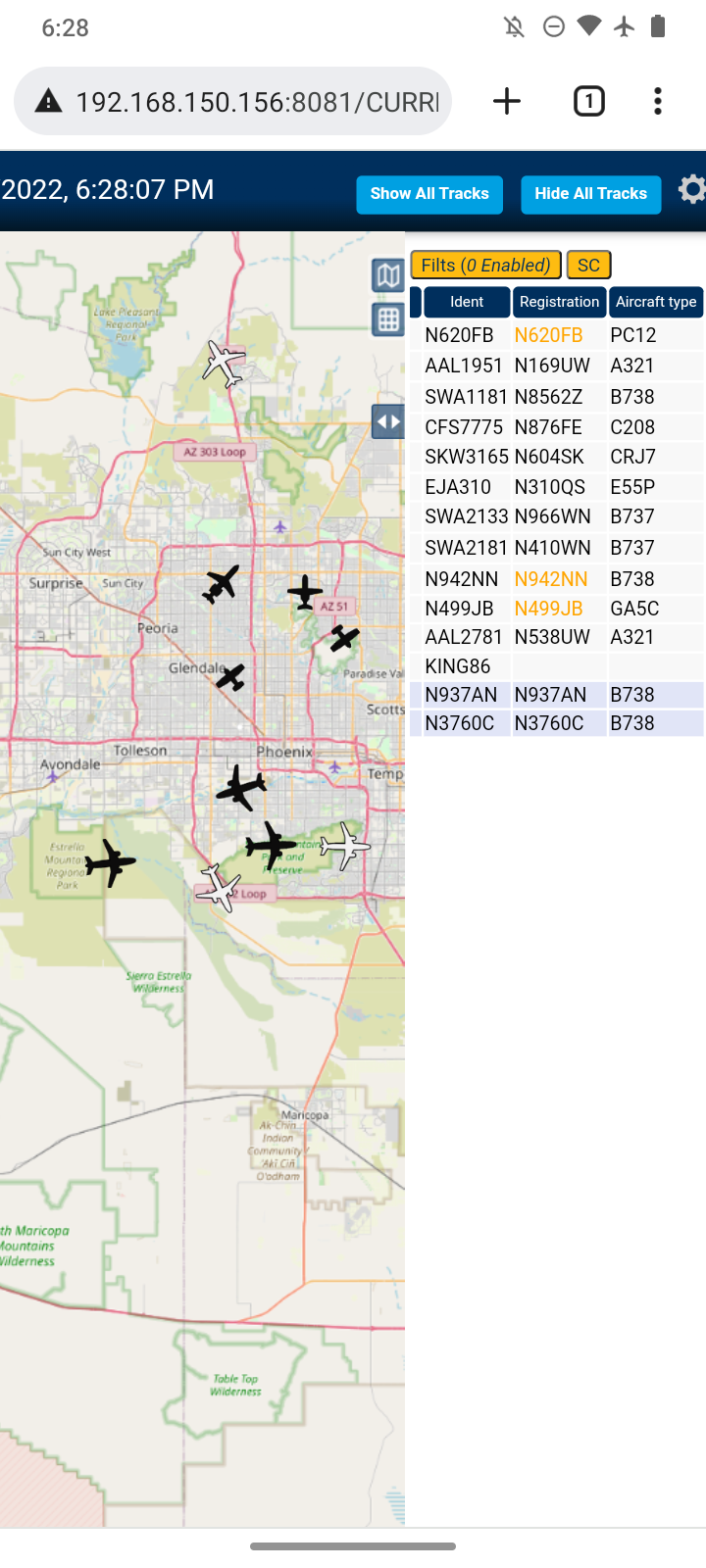706x1568 pixels.
Task: Sort by Aircraft type column
Action: 656,302
